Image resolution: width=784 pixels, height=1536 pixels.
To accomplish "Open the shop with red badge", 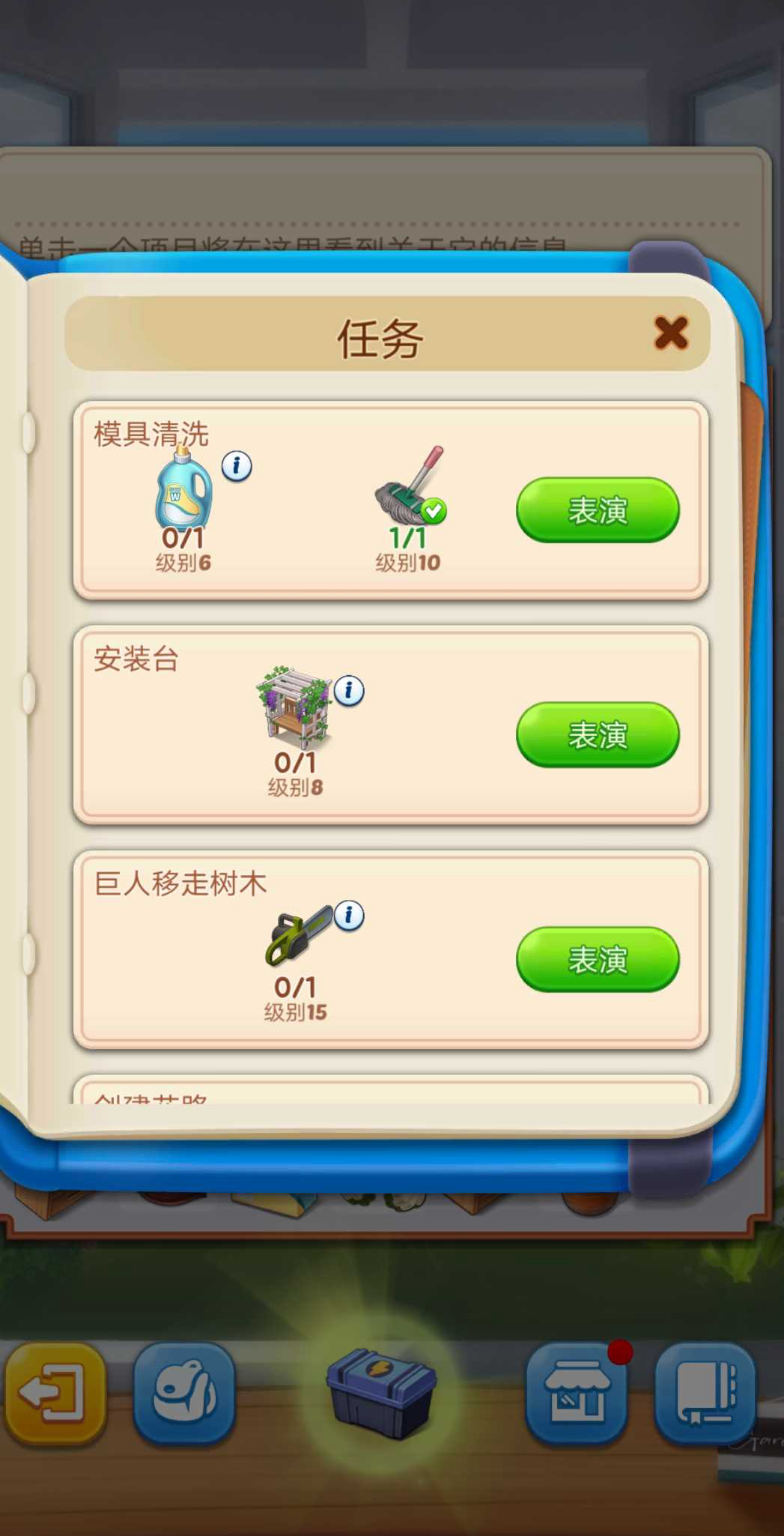I will coord(576,1393).
